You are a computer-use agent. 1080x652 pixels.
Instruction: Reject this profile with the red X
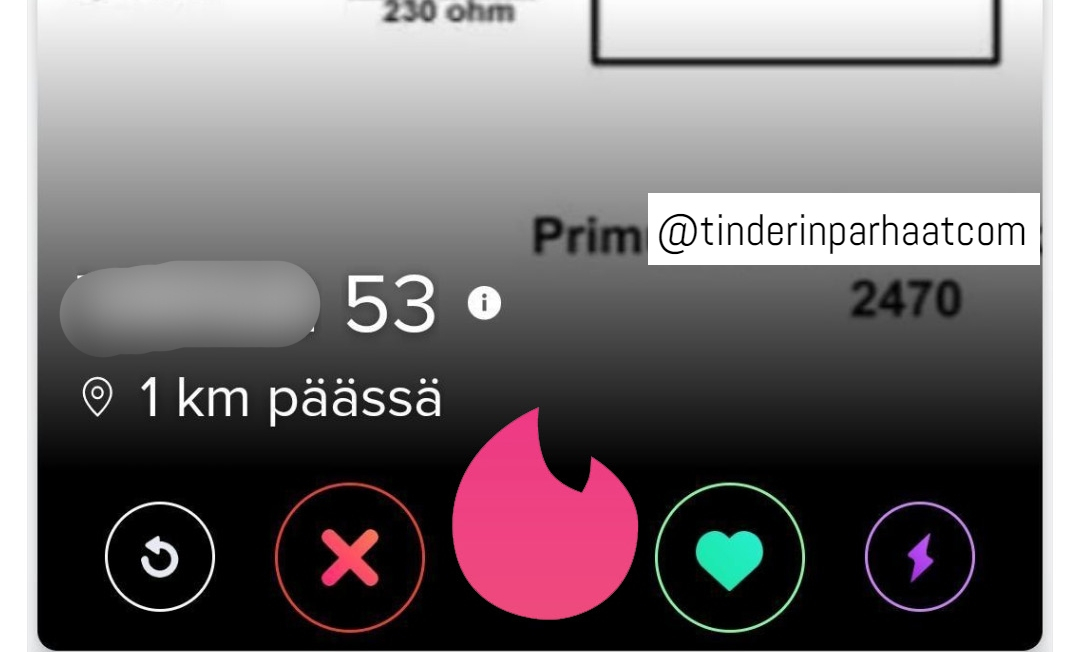click(x=350, y=558)
